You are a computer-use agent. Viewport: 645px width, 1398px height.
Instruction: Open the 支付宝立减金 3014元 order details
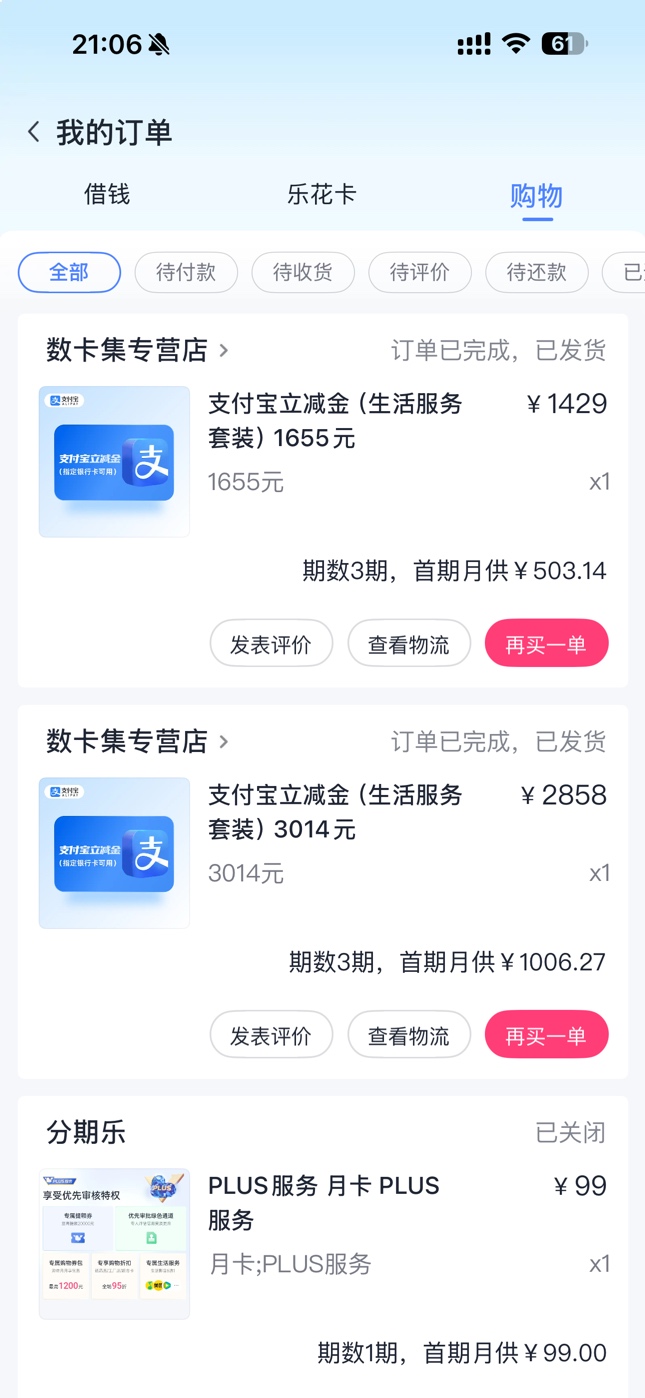click(x=335, y=812)
